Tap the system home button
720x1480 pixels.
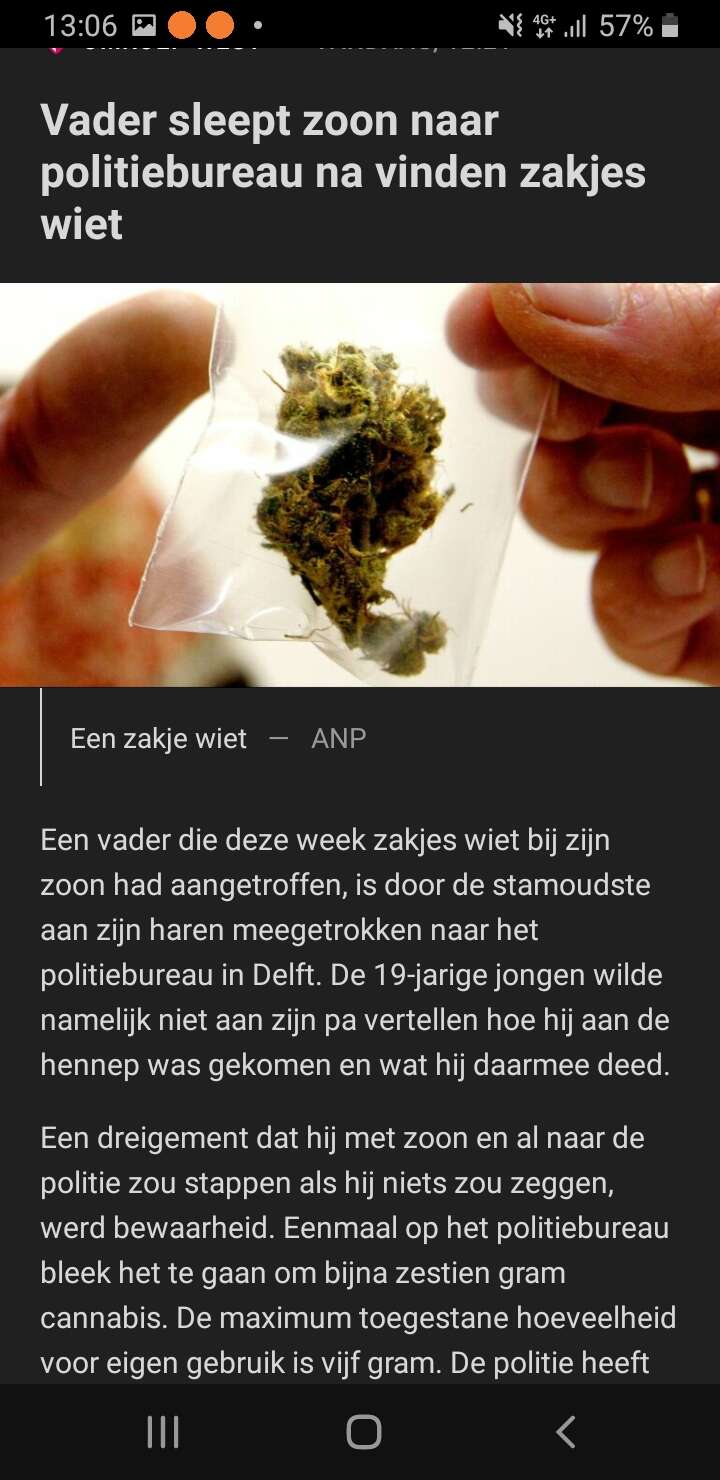[x=363, y=1432]
